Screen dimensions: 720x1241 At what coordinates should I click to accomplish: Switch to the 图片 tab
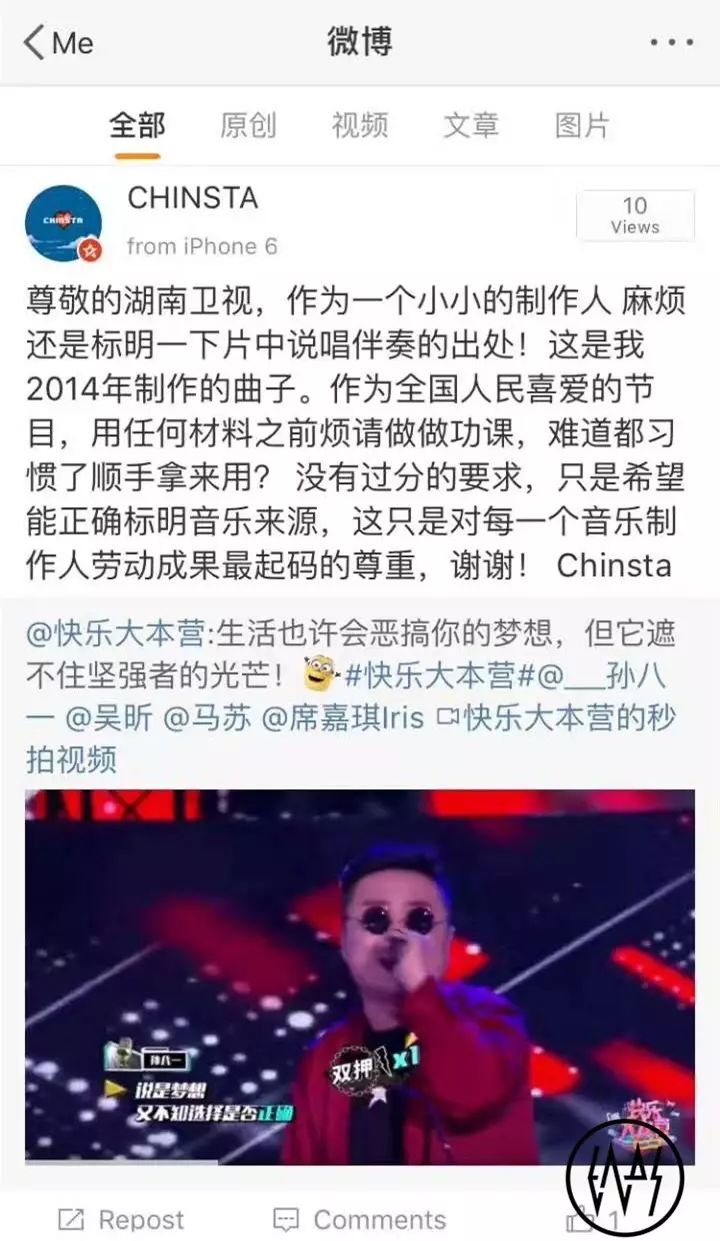[582, 126]
